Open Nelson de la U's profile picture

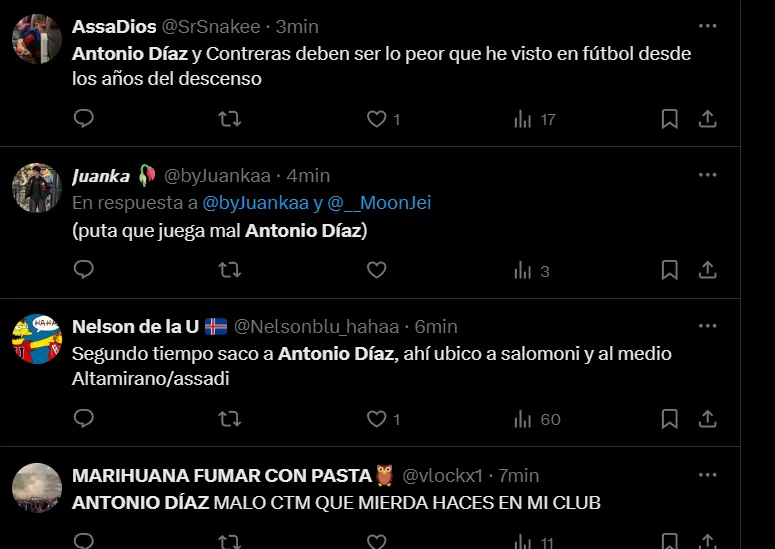click(37, 339)
